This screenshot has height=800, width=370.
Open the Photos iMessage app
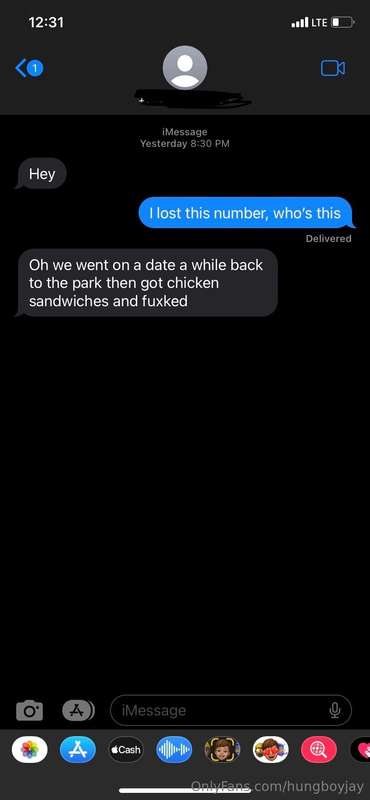[30, 749]
